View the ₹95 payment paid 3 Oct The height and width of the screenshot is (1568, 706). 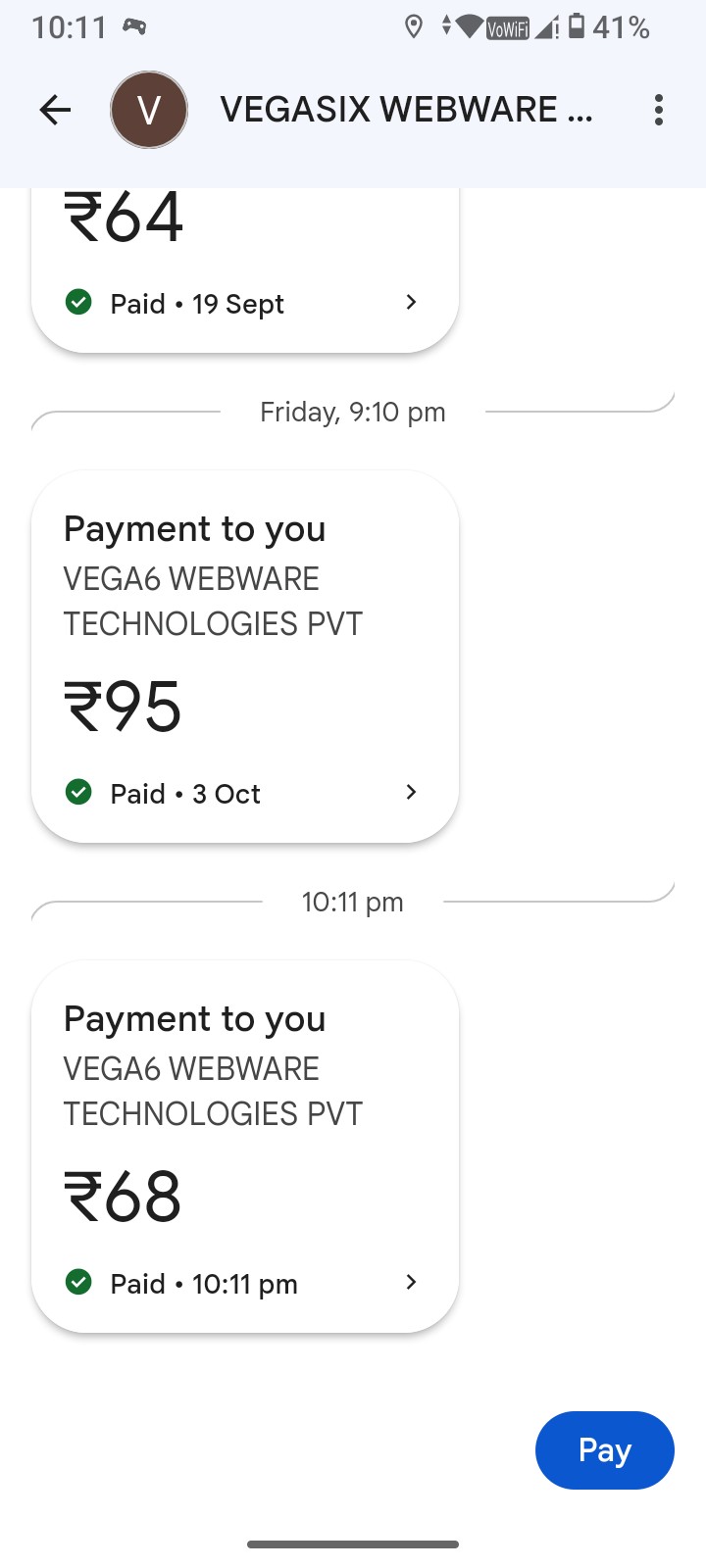[245, 657]
